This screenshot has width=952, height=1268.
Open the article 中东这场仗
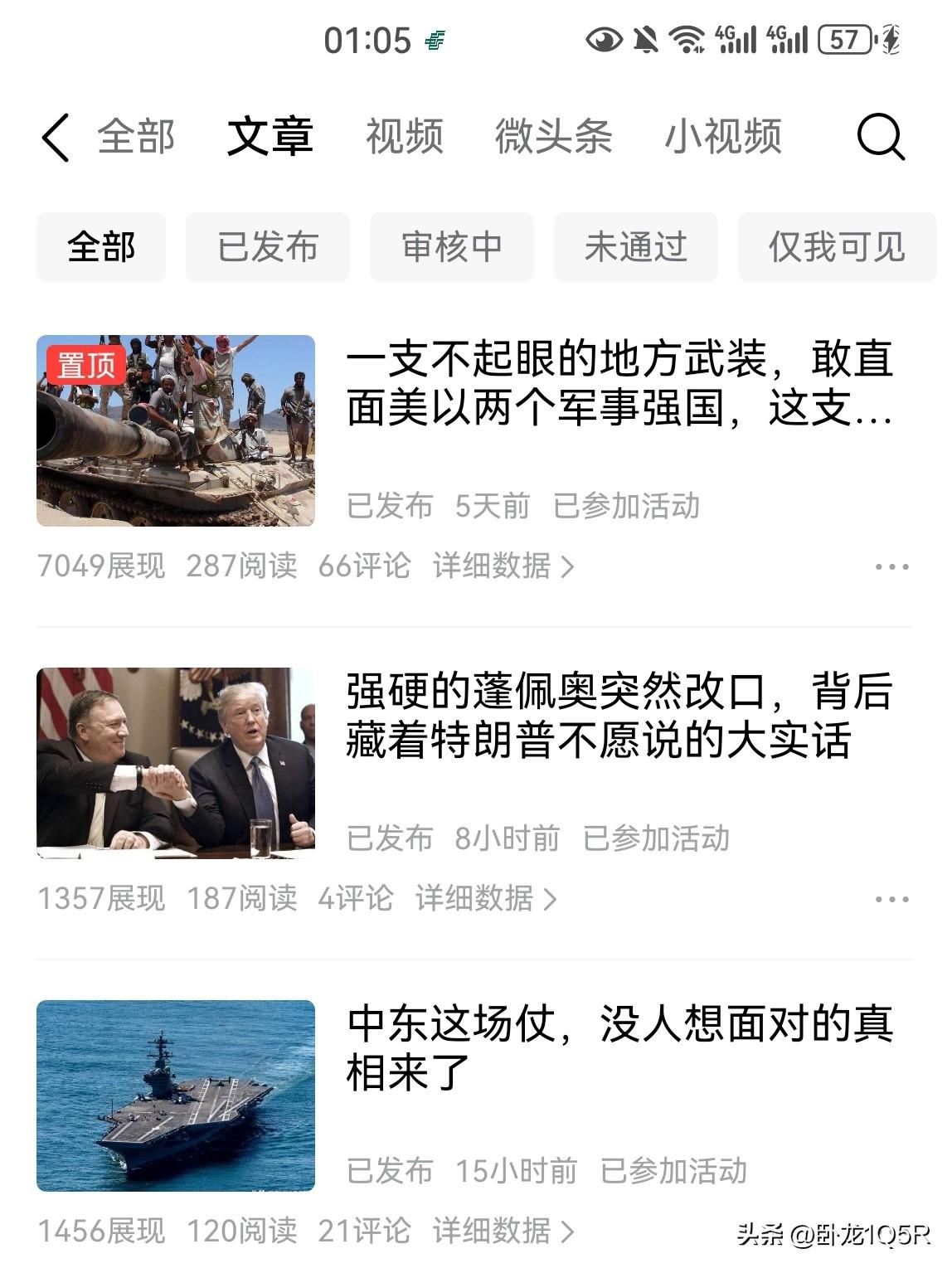(x=619, y=1047)
